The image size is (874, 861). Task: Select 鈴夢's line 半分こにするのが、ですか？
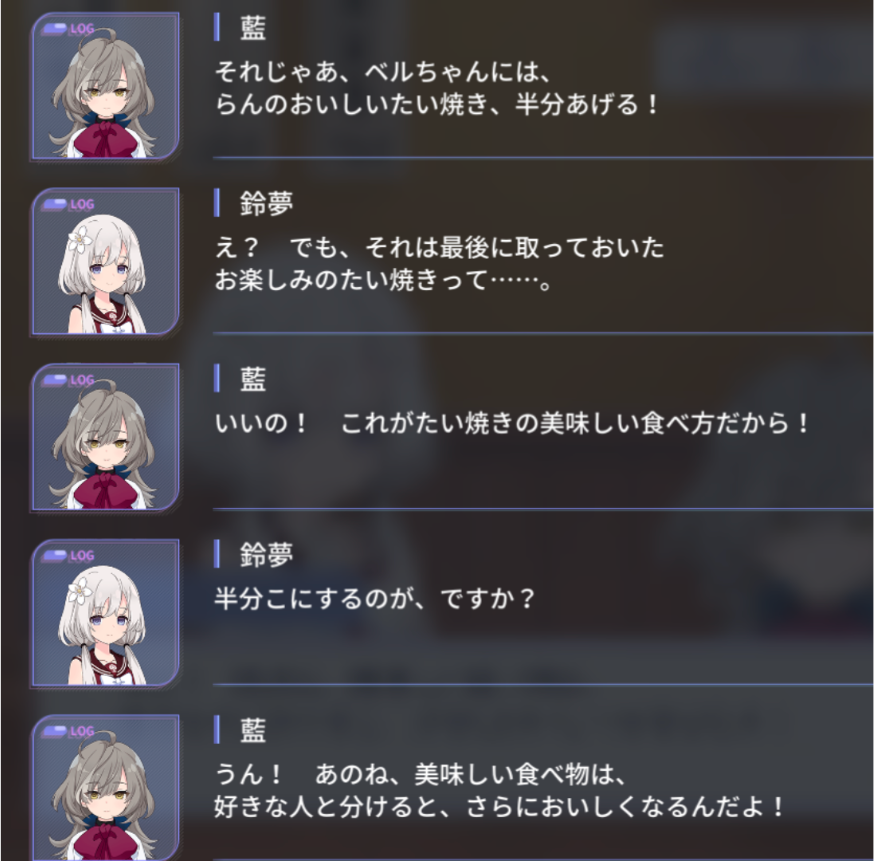click(x=376, y=600)
